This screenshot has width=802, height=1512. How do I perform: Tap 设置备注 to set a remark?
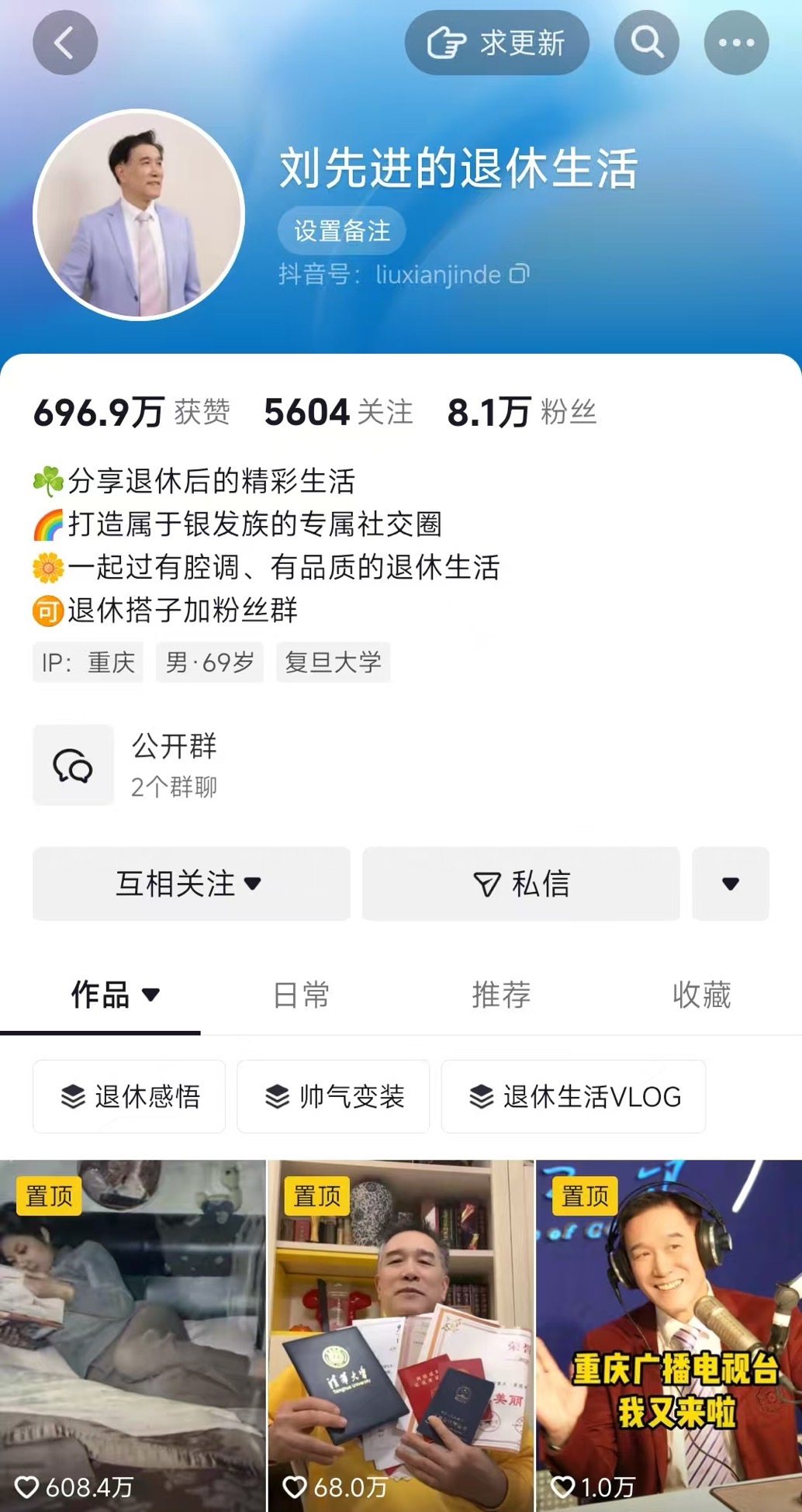click(342, 230)
